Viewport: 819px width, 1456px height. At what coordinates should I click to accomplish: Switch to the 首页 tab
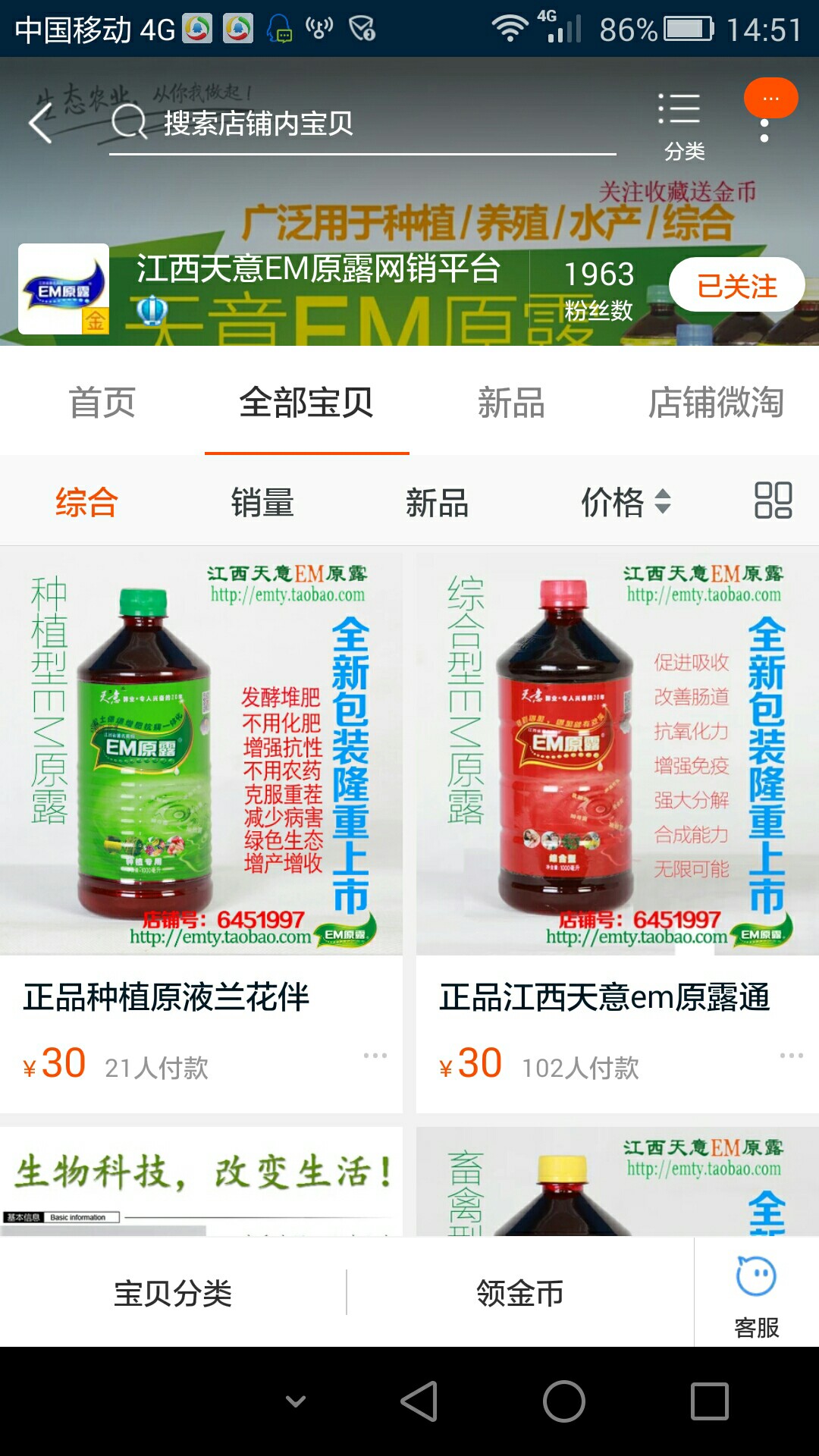pyautogui.click(x=102, y=402)
